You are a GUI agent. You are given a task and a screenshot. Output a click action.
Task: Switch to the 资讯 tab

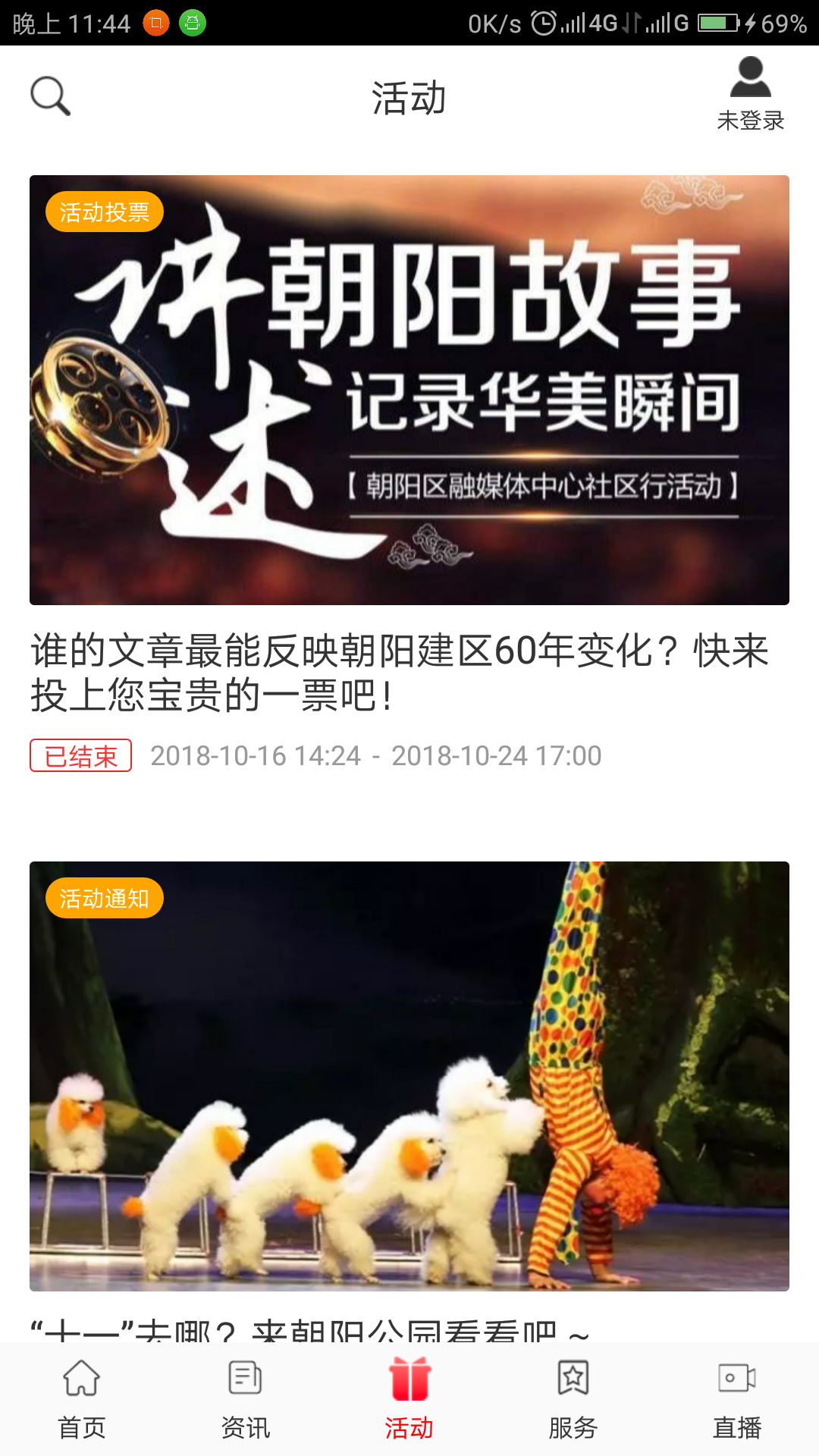coord(245,1399)
